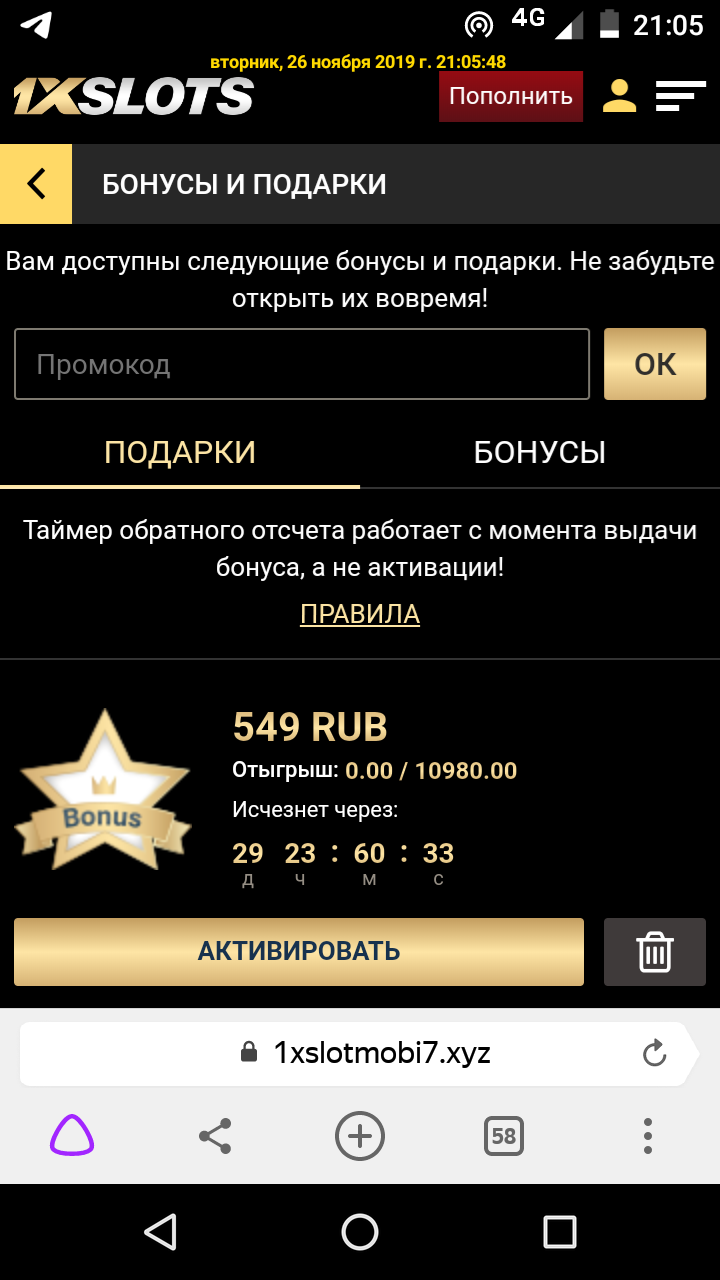The height and width of the screenshot is (1280, 720).
Task: Tap the system back button
Action: point(160,1232)
